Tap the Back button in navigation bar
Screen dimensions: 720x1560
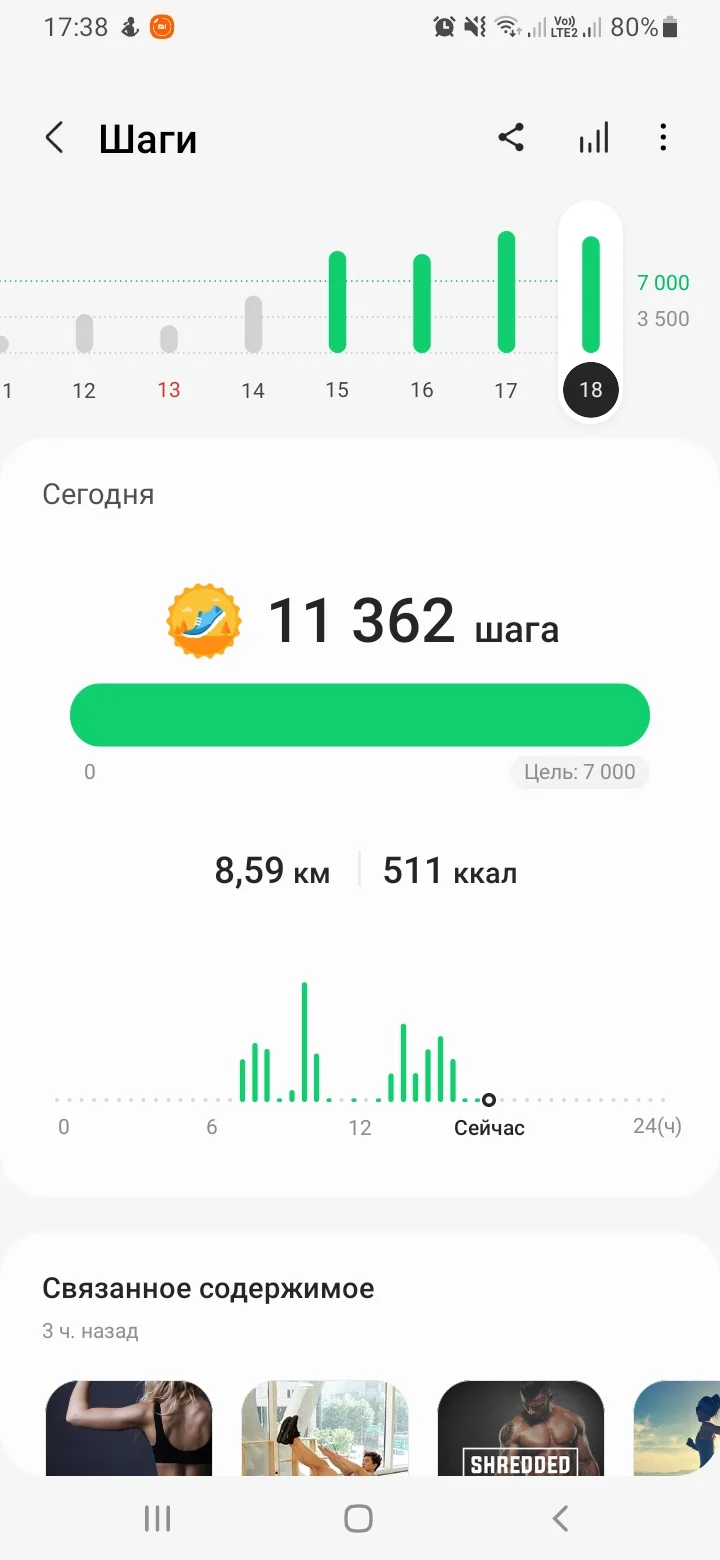tap(560, 1517)
